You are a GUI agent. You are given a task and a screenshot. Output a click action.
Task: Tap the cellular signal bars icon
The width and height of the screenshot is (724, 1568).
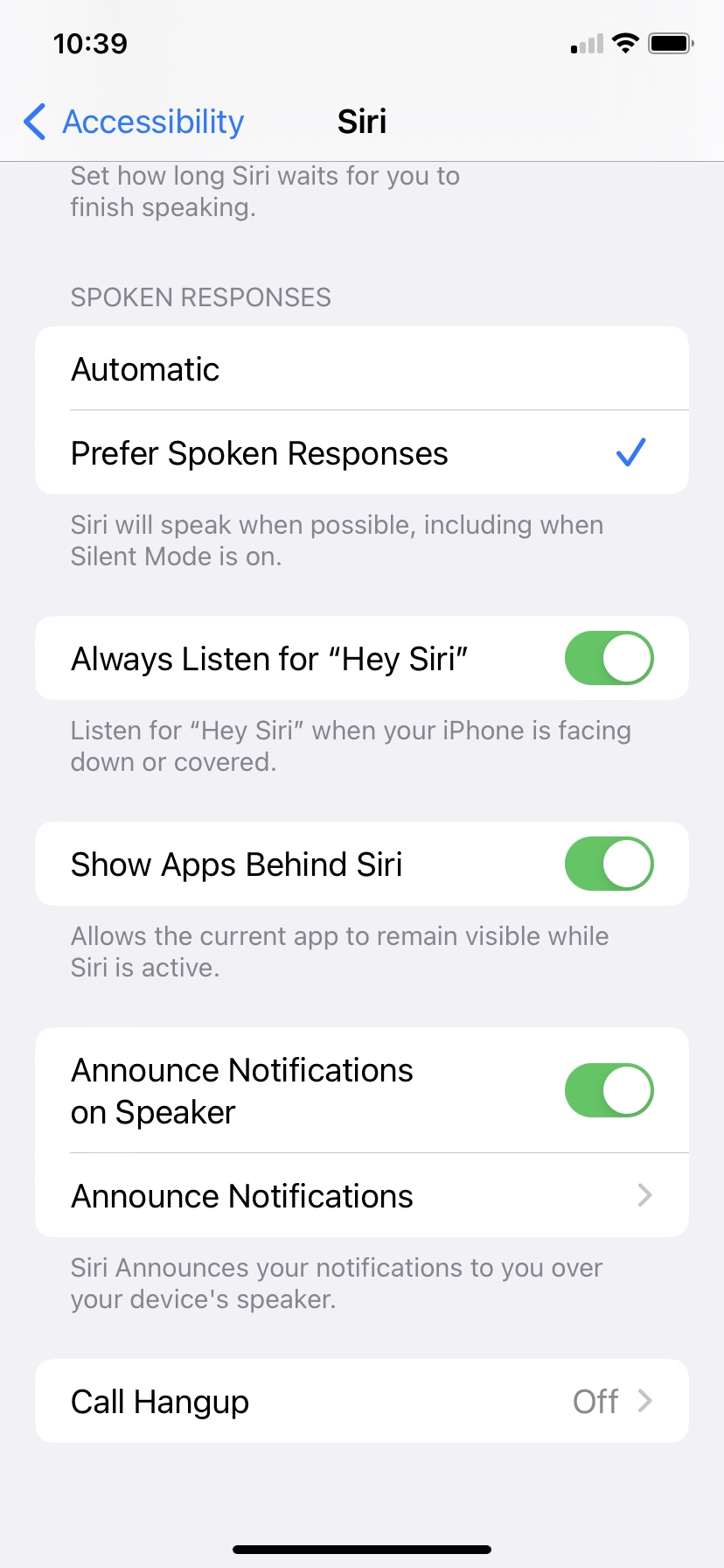[585, 44]
